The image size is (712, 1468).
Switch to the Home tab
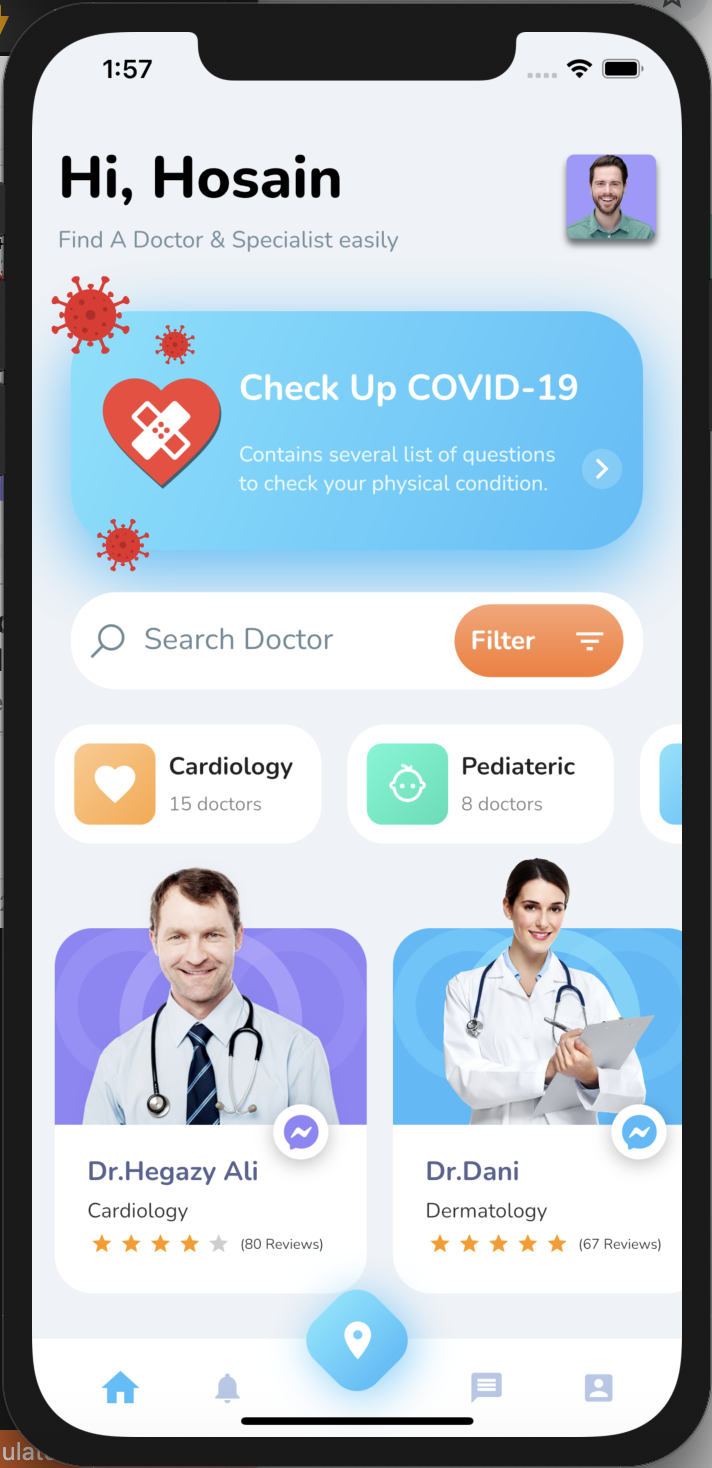[120, 1387]
